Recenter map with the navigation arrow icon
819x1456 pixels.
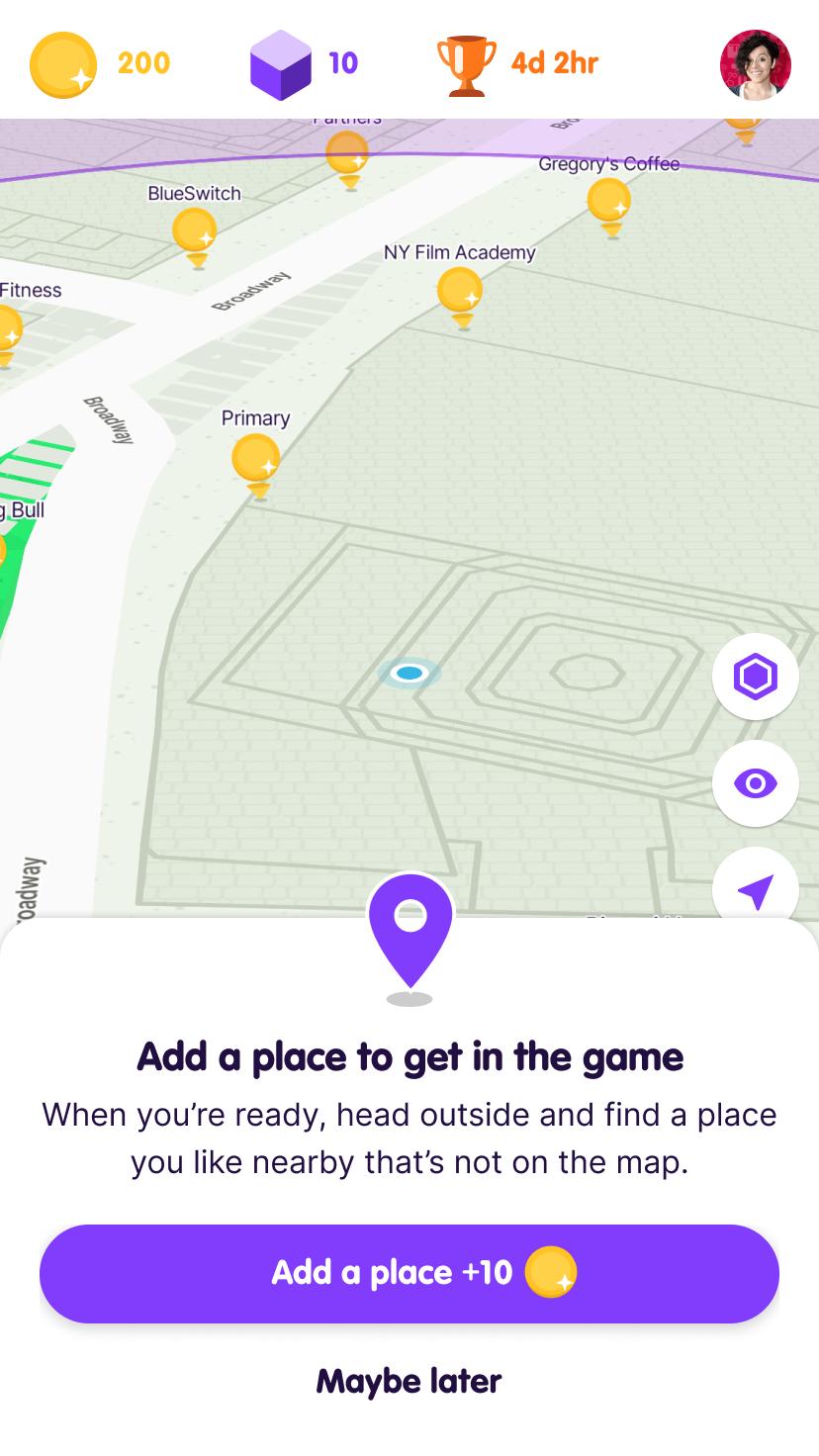pyautogui.click(x=755, y=889)
